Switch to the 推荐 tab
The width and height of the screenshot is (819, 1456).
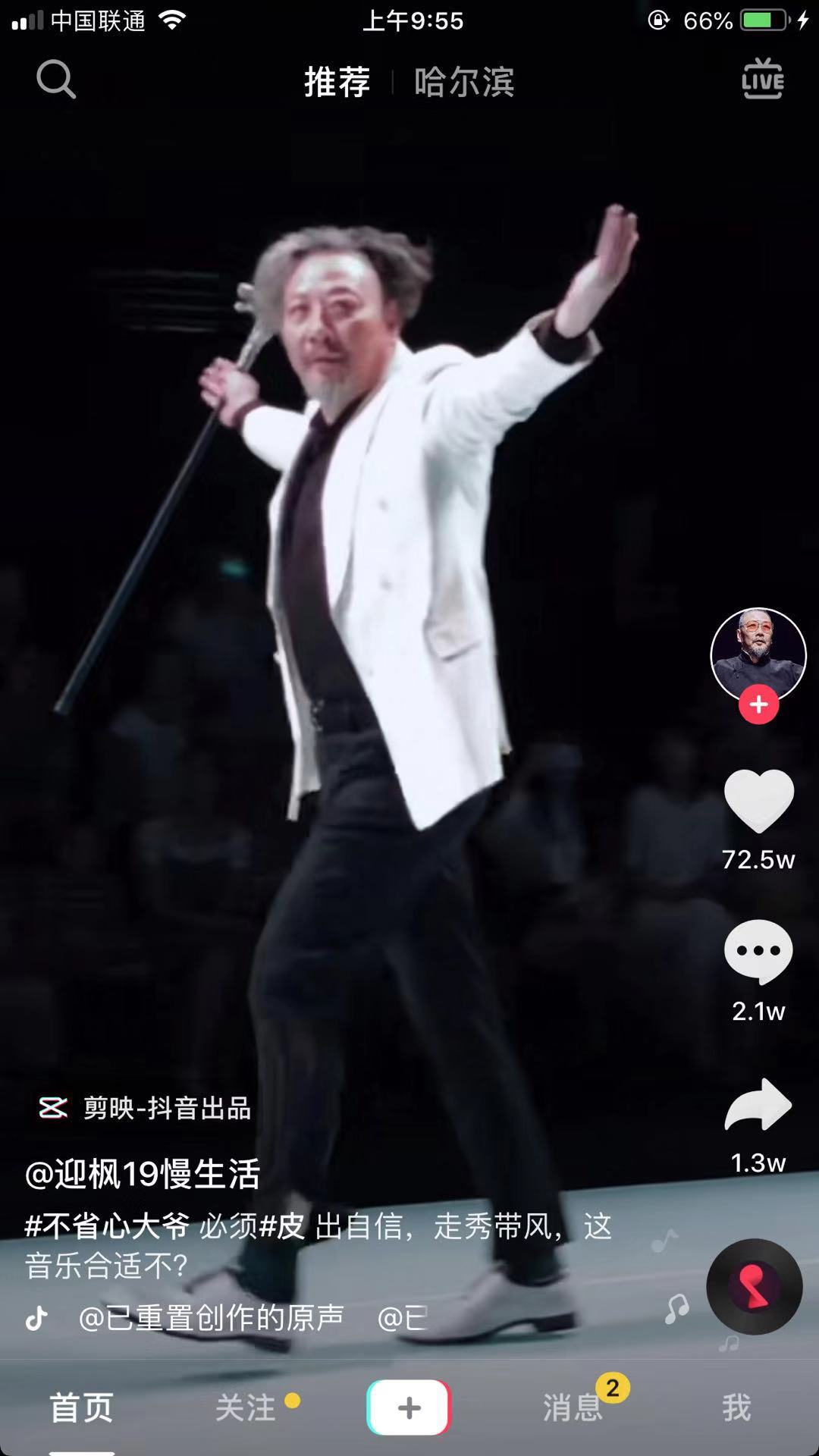(x=336, y=82)
